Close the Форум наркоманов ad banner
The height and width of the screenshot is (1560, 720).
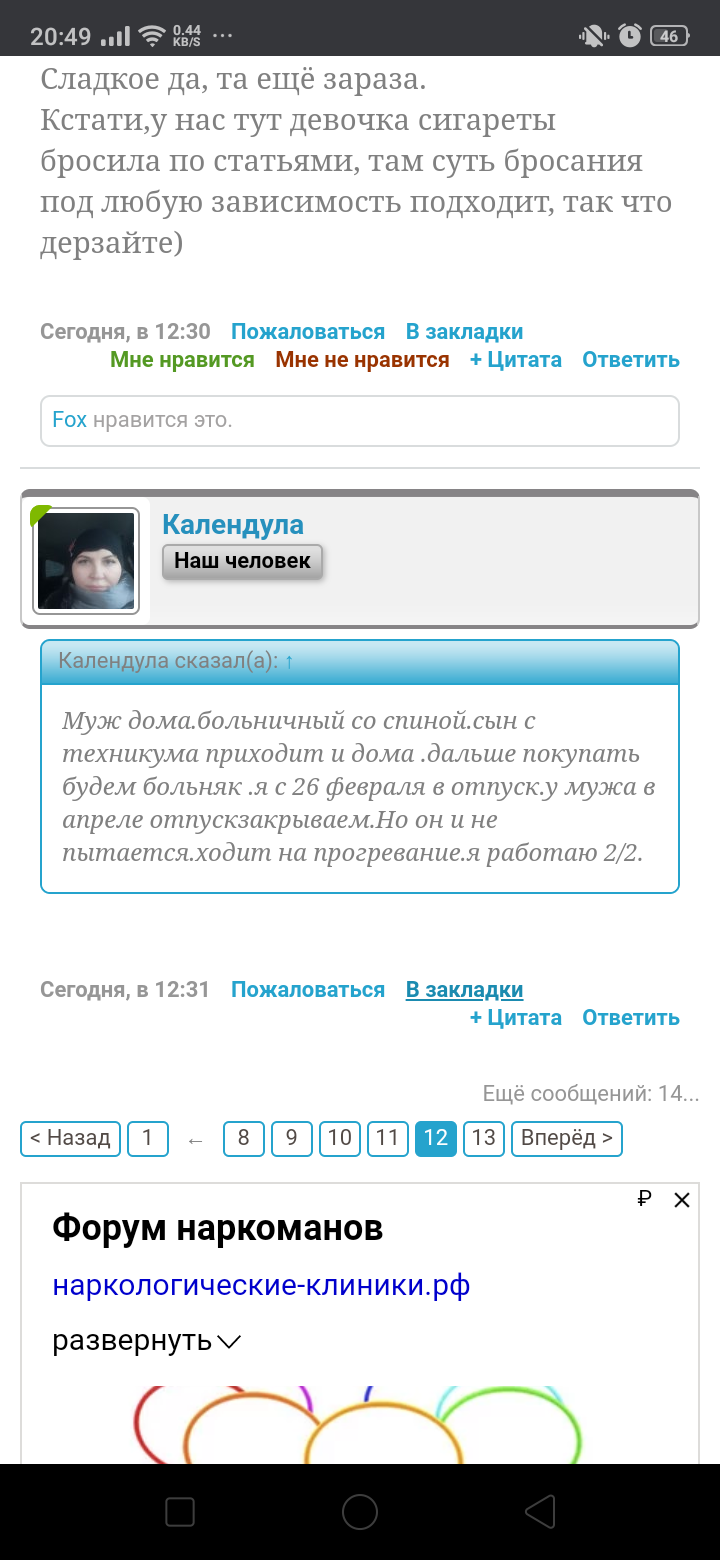pyautogui.click(x=682, y=1200)
